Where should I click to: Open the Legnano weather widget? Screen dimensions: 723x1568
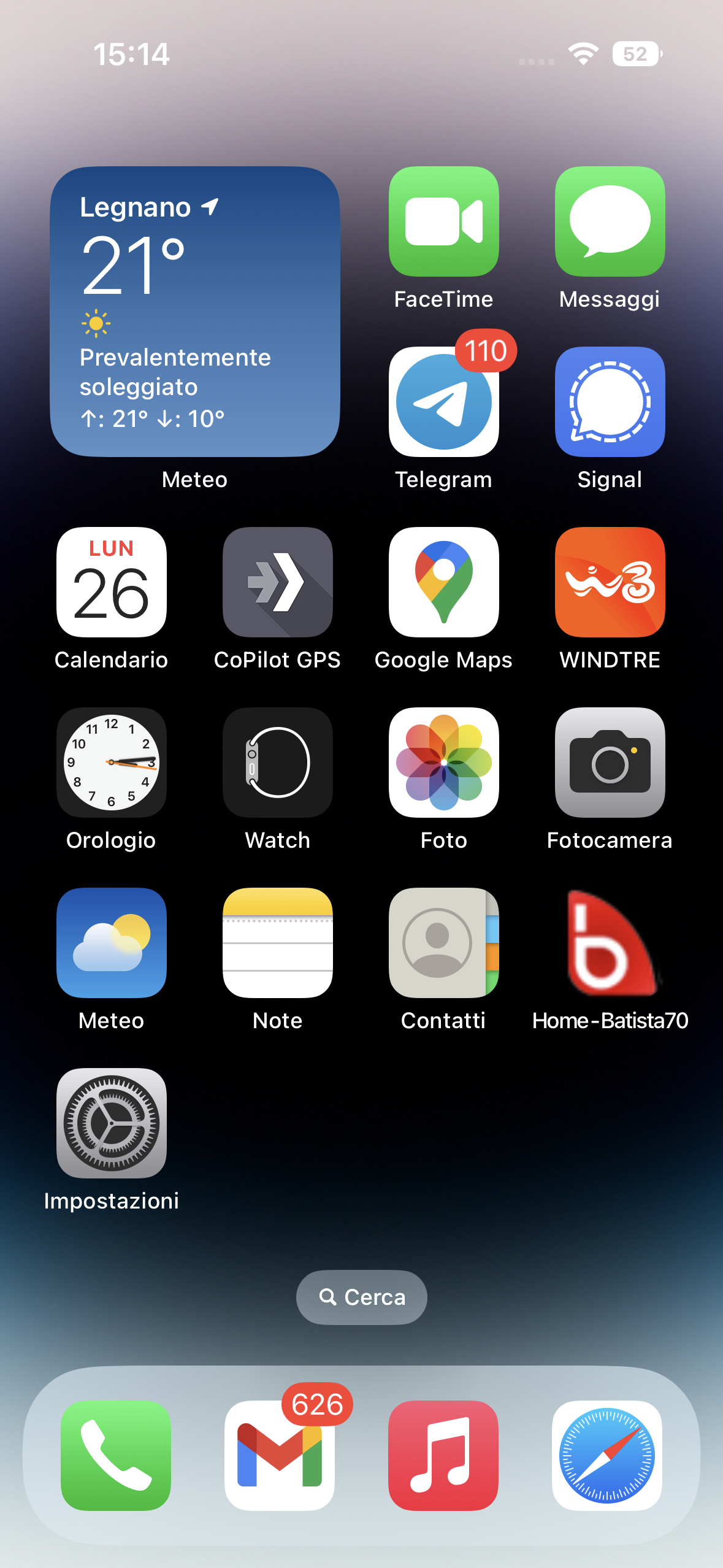194,312
